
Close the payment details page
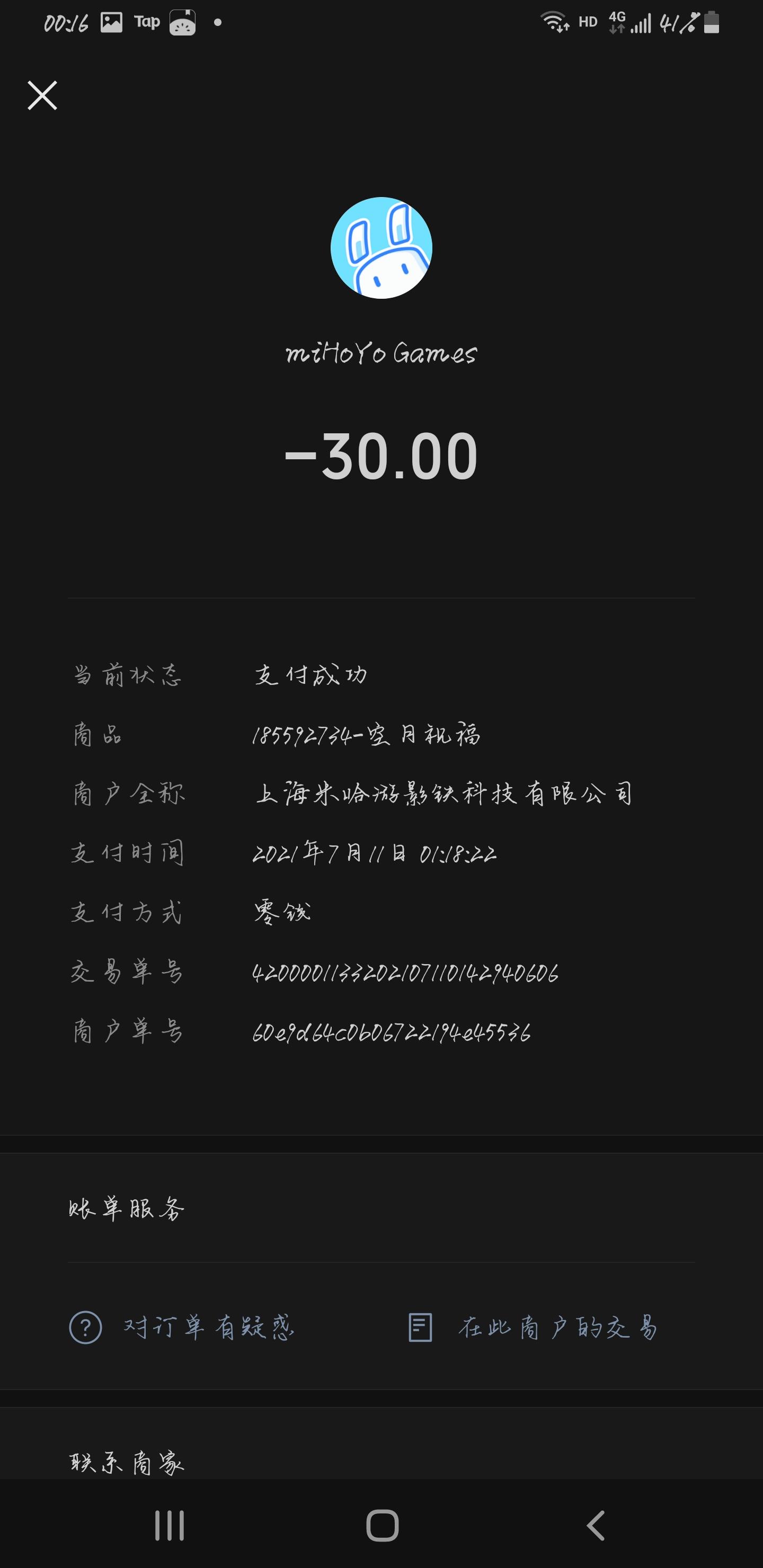pyautogui.click(x=42, y=95)
